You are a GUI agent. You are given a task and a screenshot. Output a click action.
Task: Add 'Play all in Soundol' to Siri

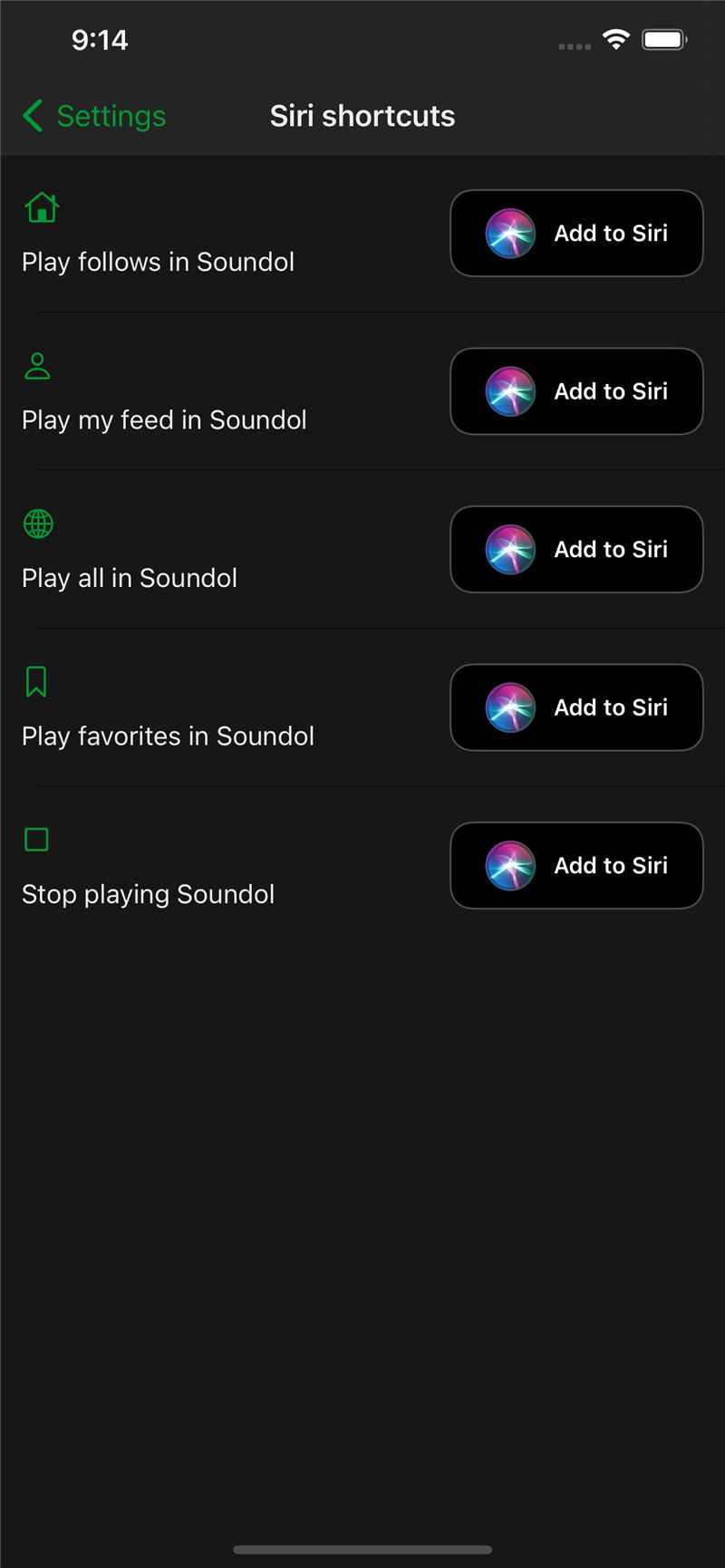[x=576, y=549]
